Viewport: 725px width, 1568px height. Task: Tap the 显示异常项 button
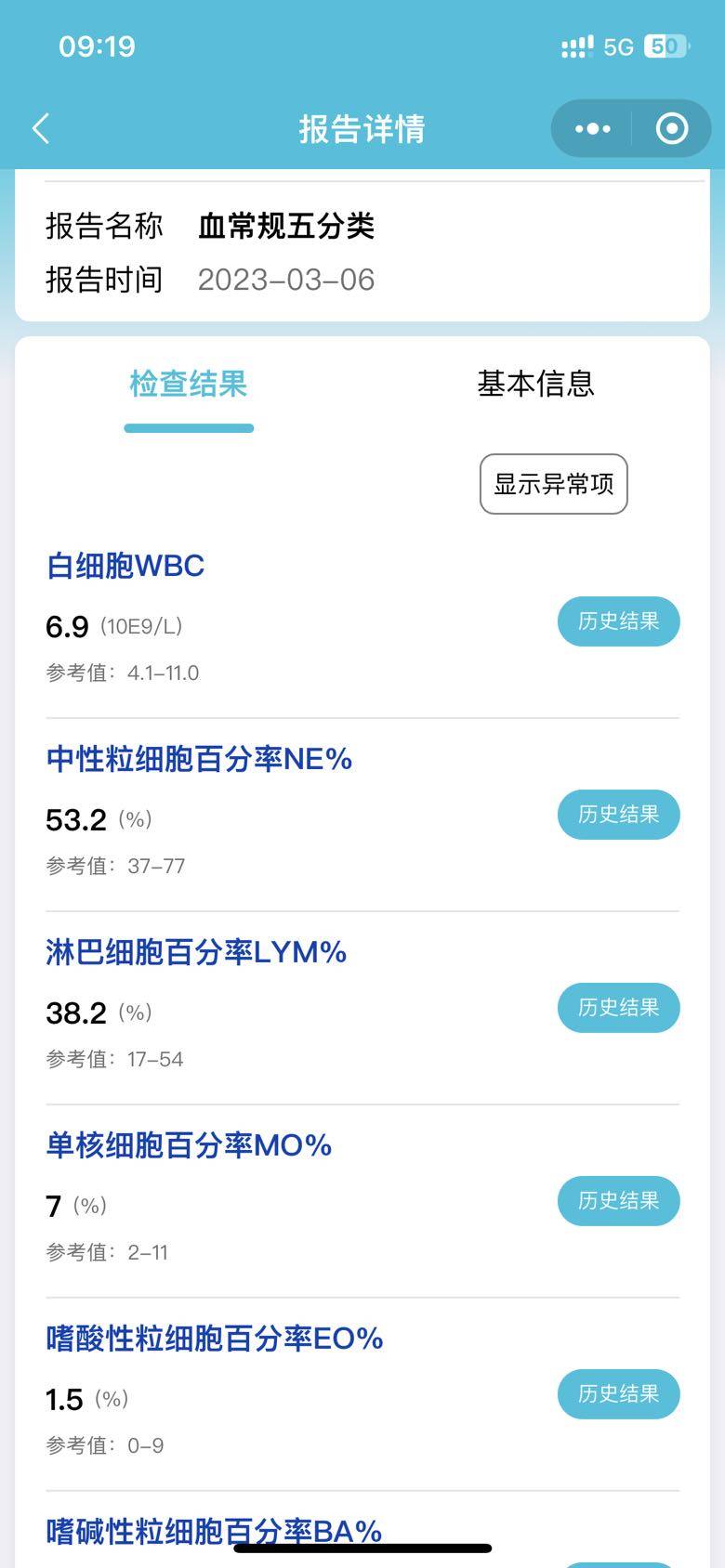pos(553,484)
